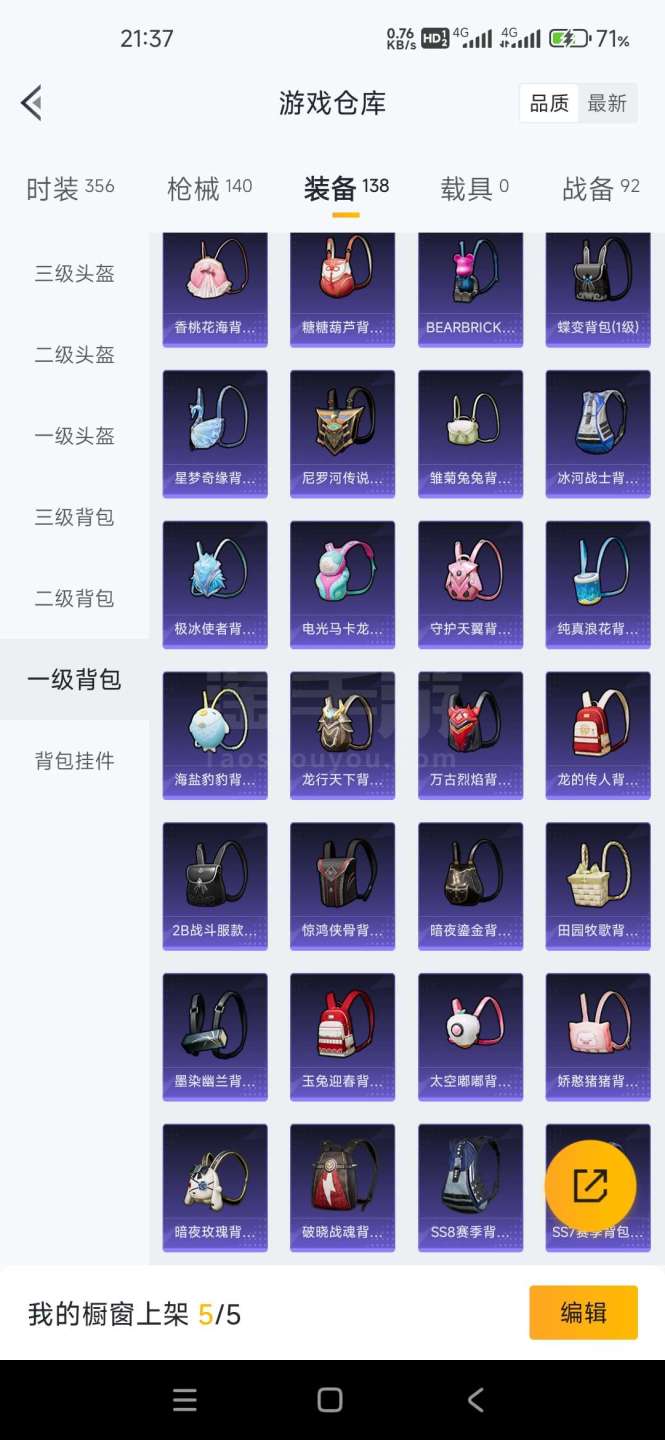Select 二级背包 in the side menu
665x1440 pixels.
(x=75, y=598)
